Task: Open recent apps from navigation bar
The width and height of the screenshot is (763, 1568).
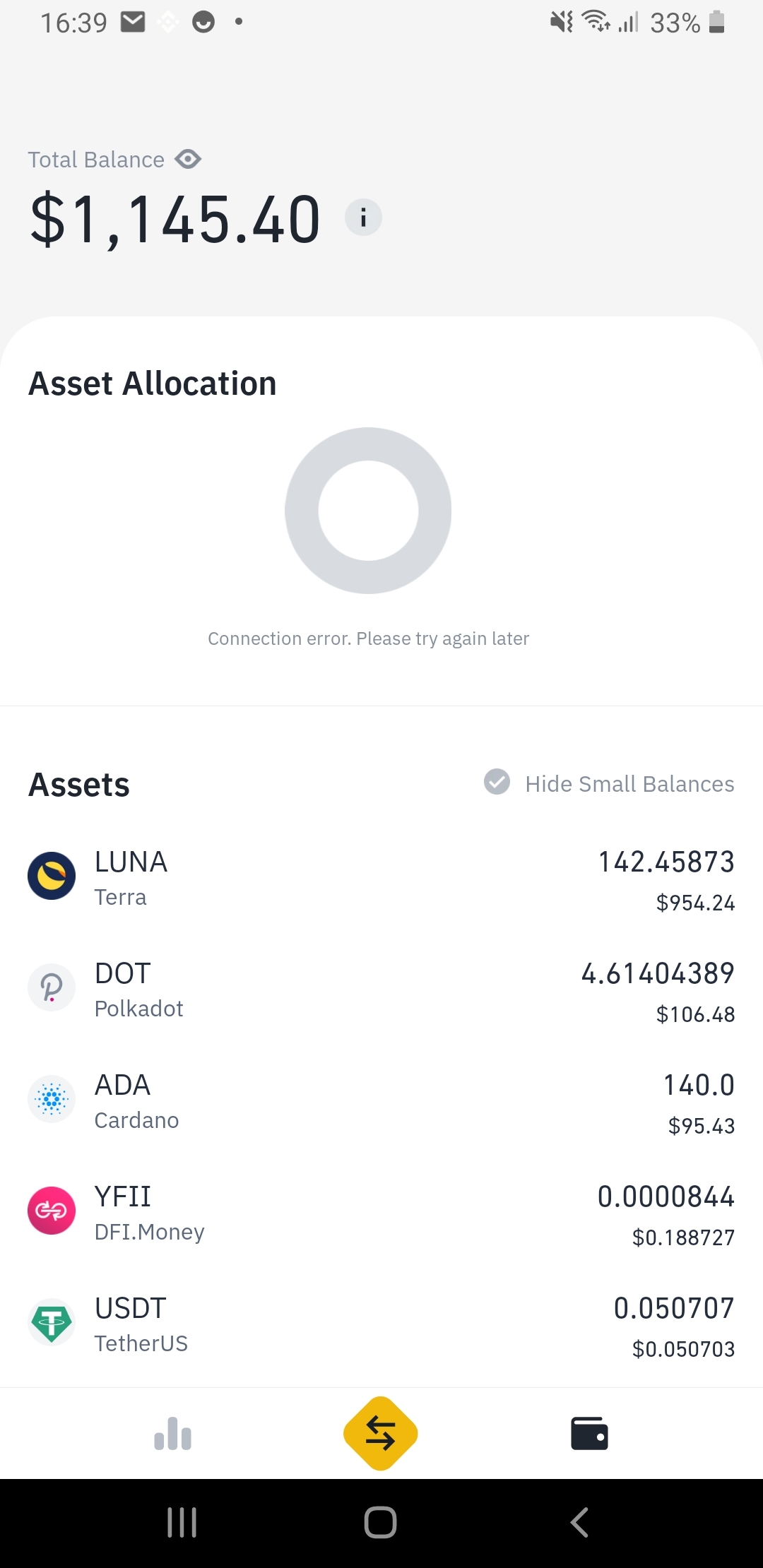Action: (182, 1522)
